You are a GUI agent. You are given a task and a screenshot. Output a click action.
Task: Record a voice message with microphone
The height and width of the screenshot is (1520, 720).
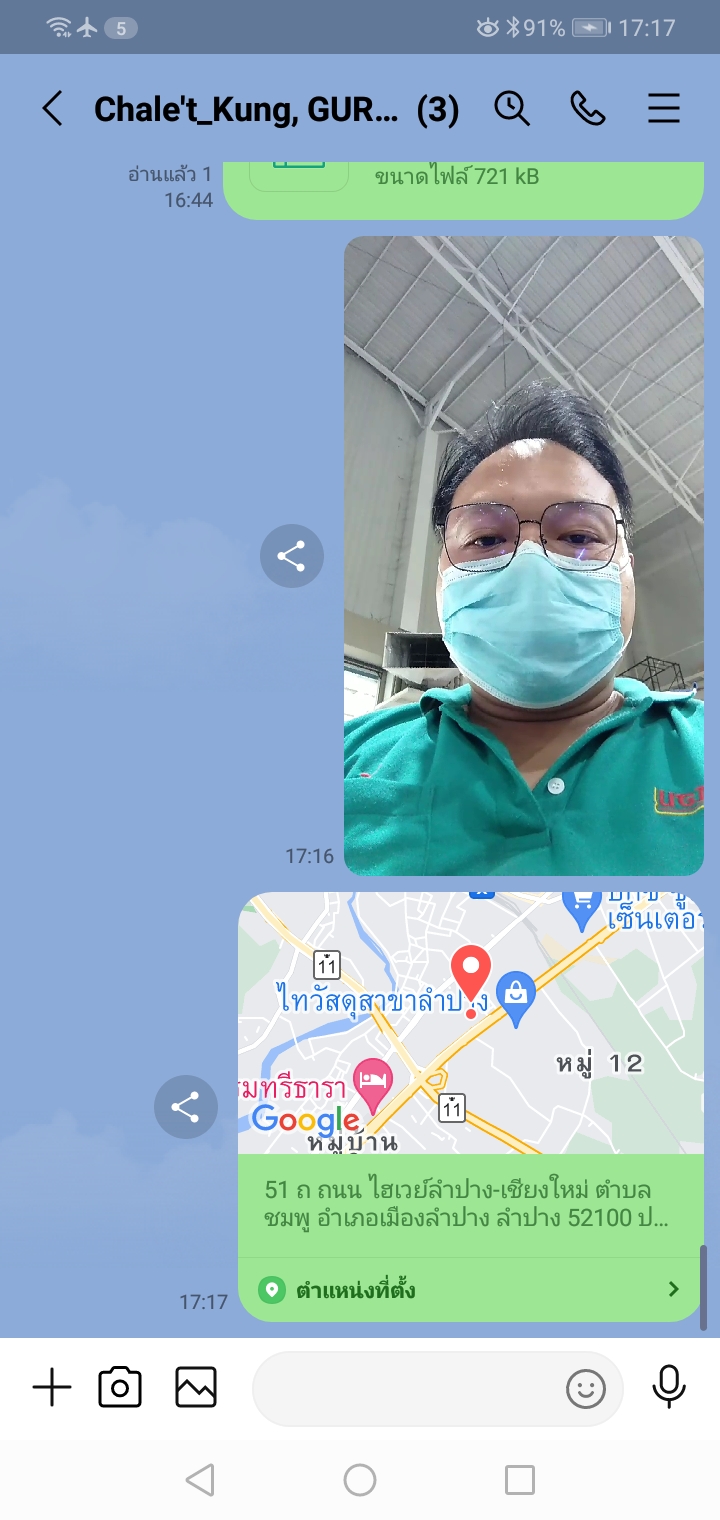tap(669, 1388)
